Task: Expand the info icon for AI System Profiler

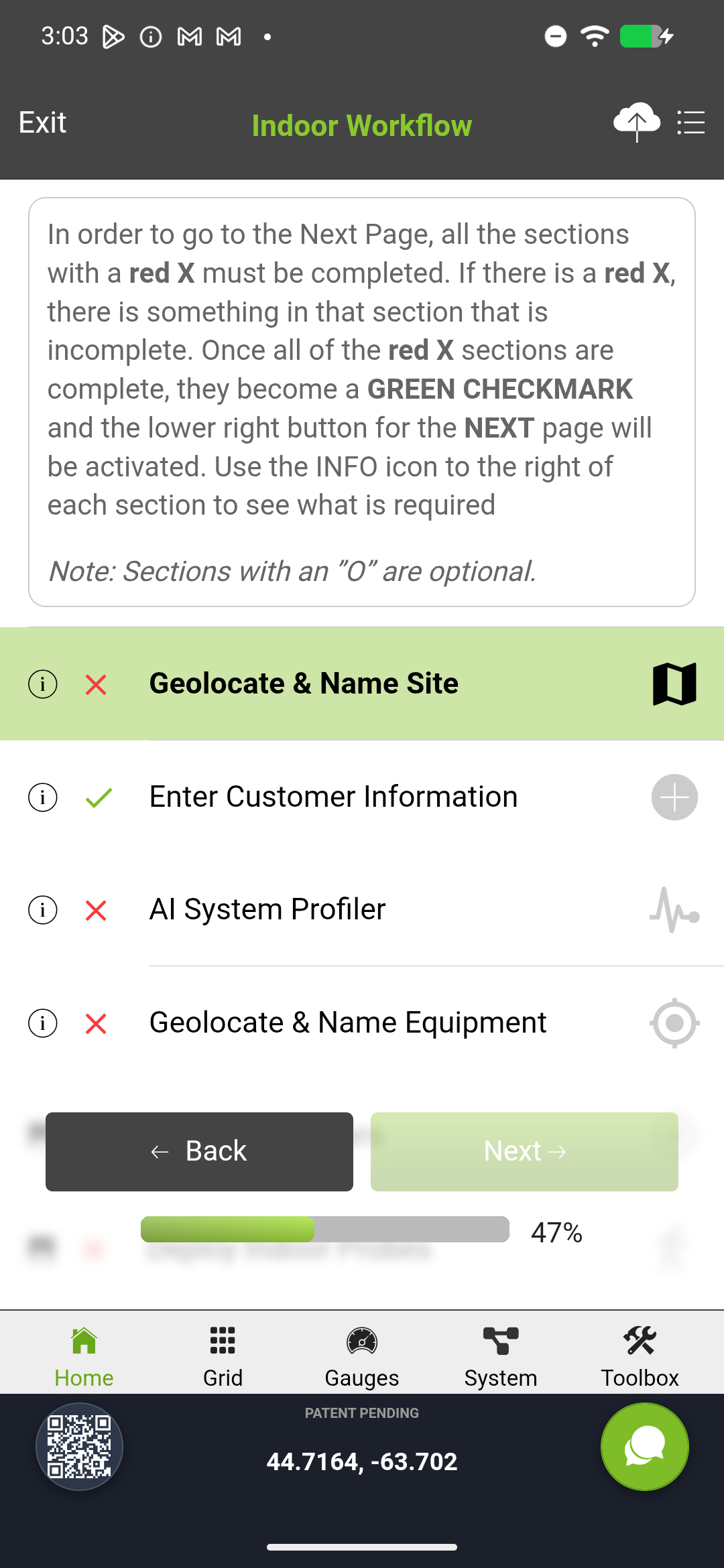Action: [42, 910]
